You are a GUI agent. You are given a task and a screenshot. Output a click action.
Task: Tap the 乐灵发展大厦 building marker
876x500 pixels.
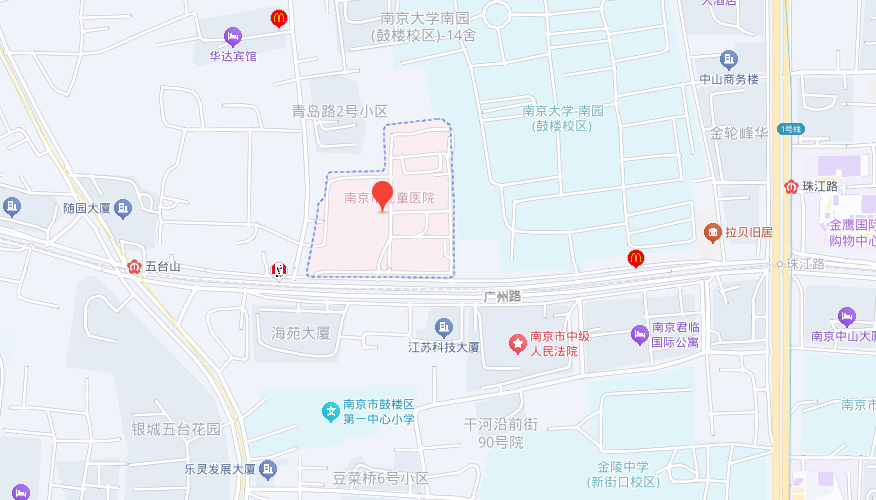(x=268, y=468)
